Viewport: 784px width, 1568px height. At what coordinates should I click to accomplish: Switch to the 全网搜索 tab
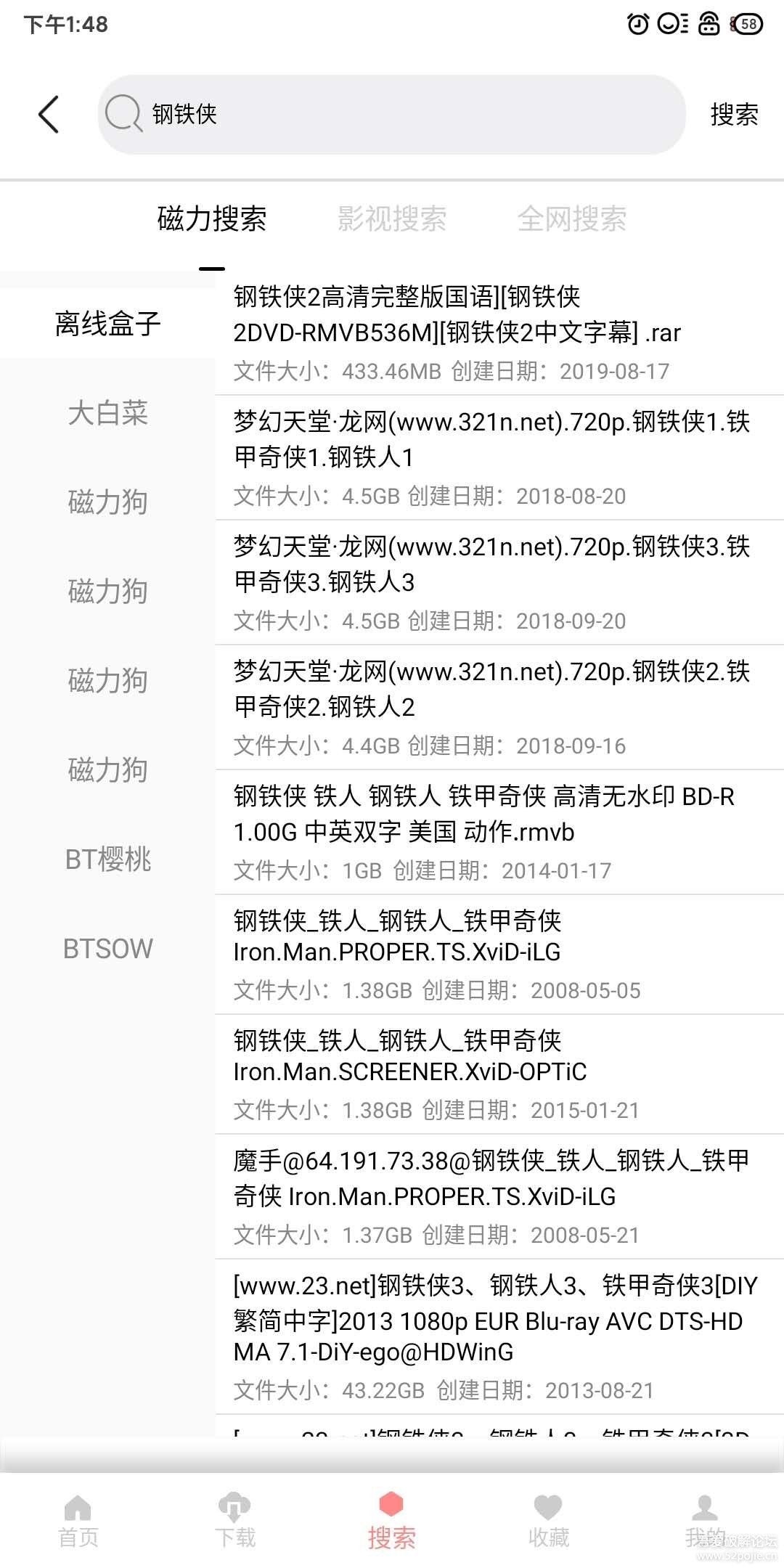point(572,219)
